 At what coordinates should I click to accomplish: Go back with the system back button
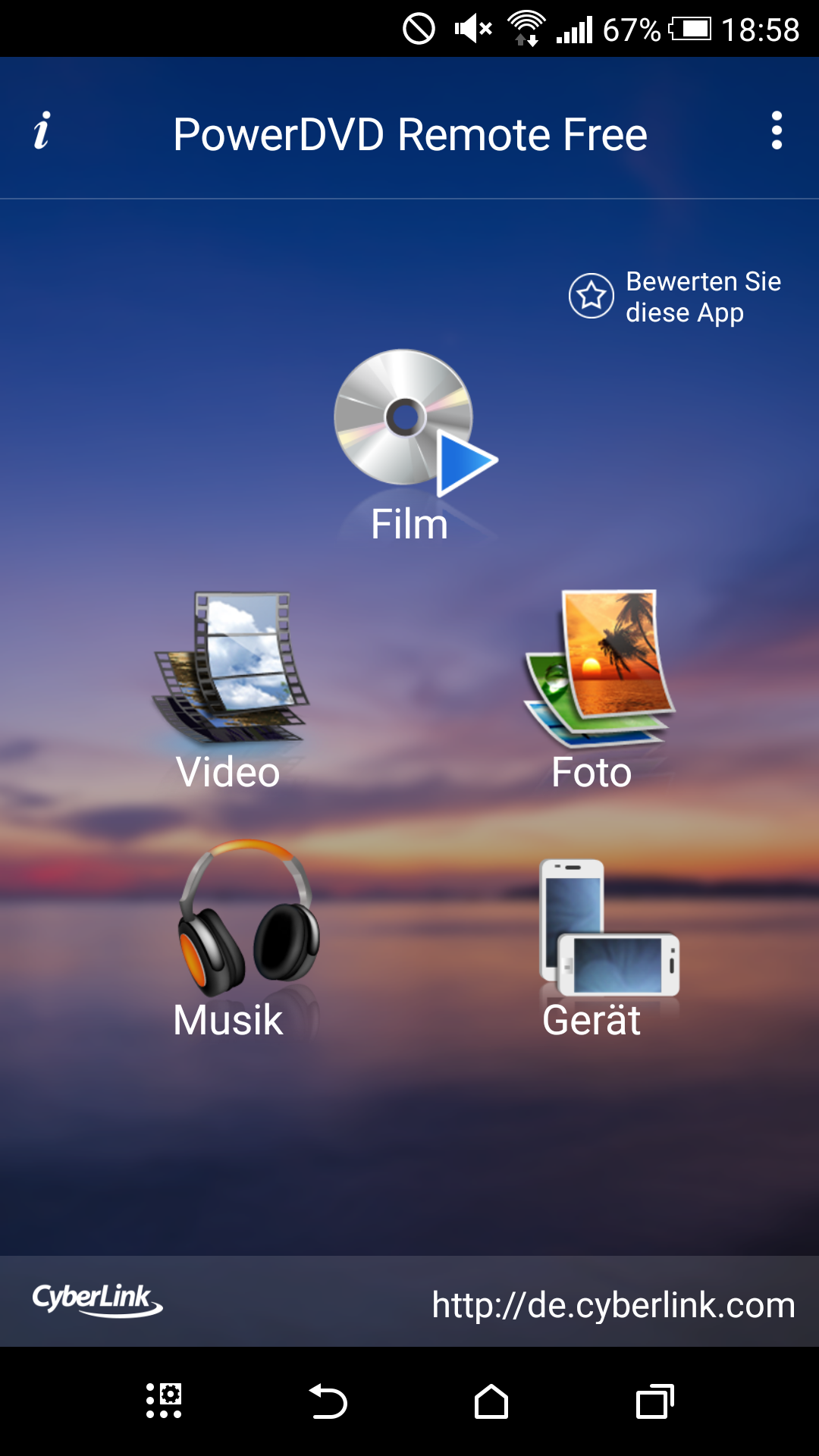328,1401
